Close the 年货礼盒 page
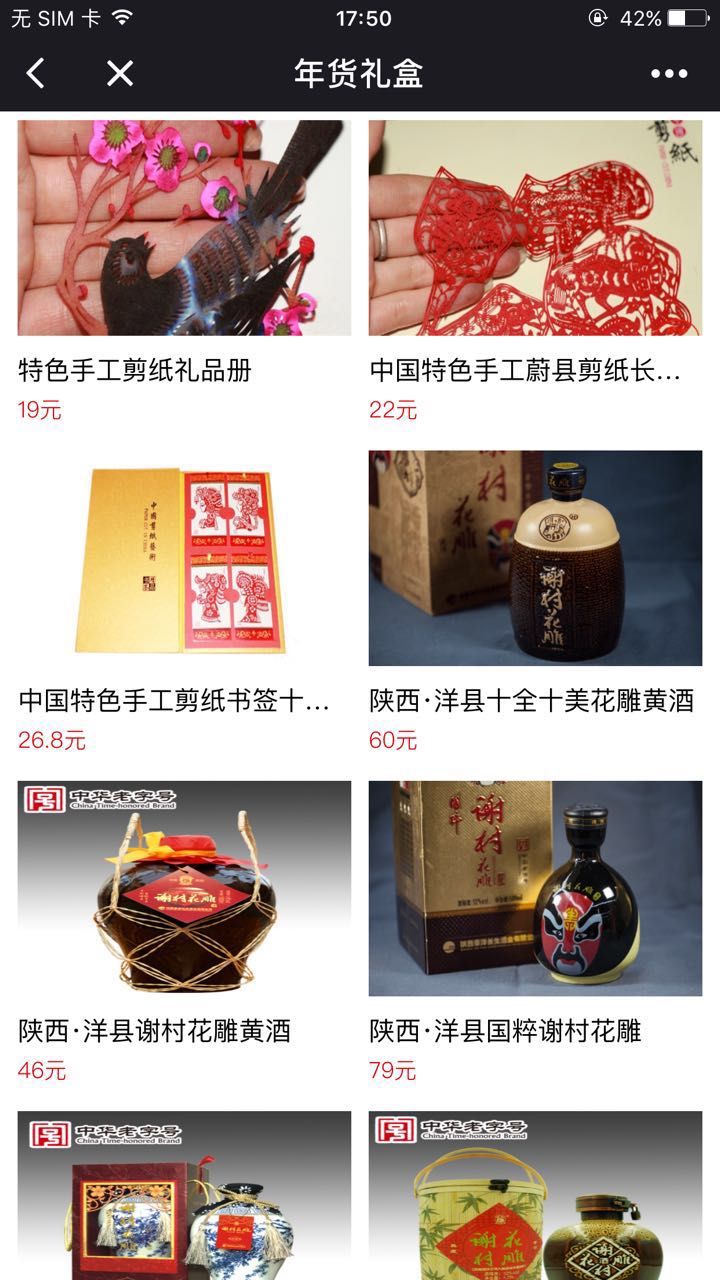Image resolution: width=720 pixels, height=1280 pixels. [x=120, y=73]
